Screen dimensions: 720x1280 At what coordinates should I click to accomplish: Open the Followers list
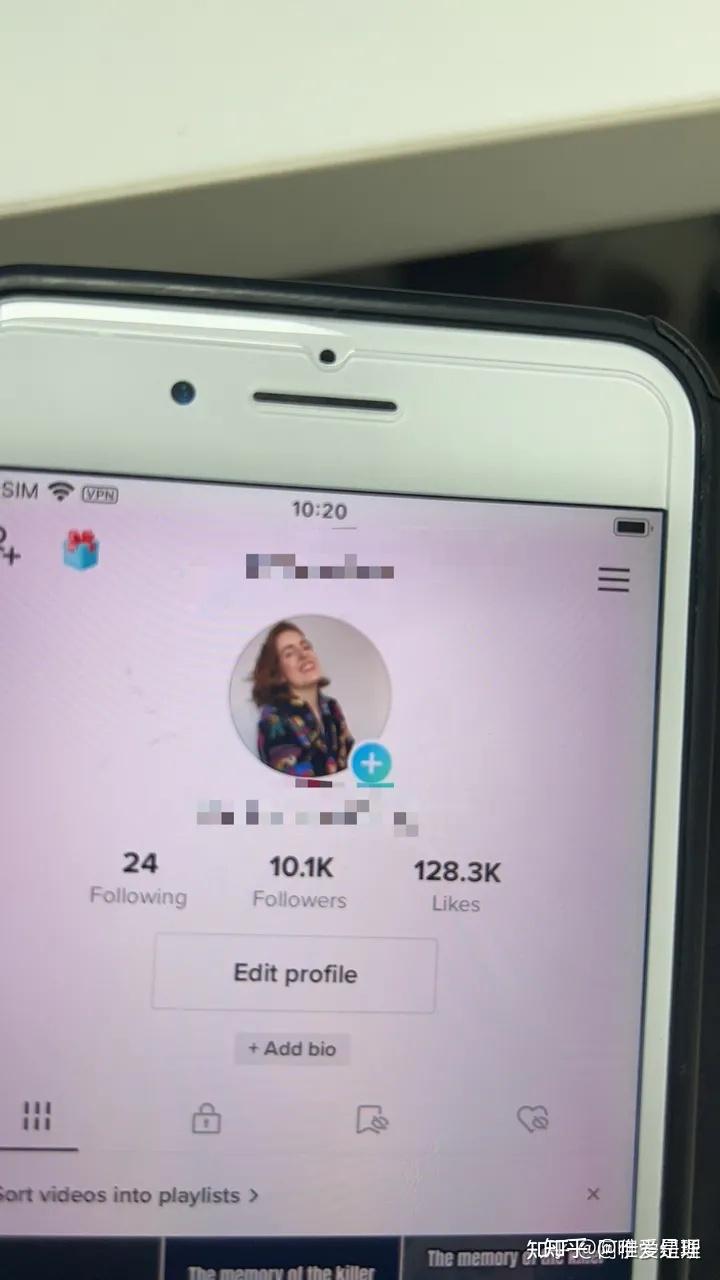[300, 882]
